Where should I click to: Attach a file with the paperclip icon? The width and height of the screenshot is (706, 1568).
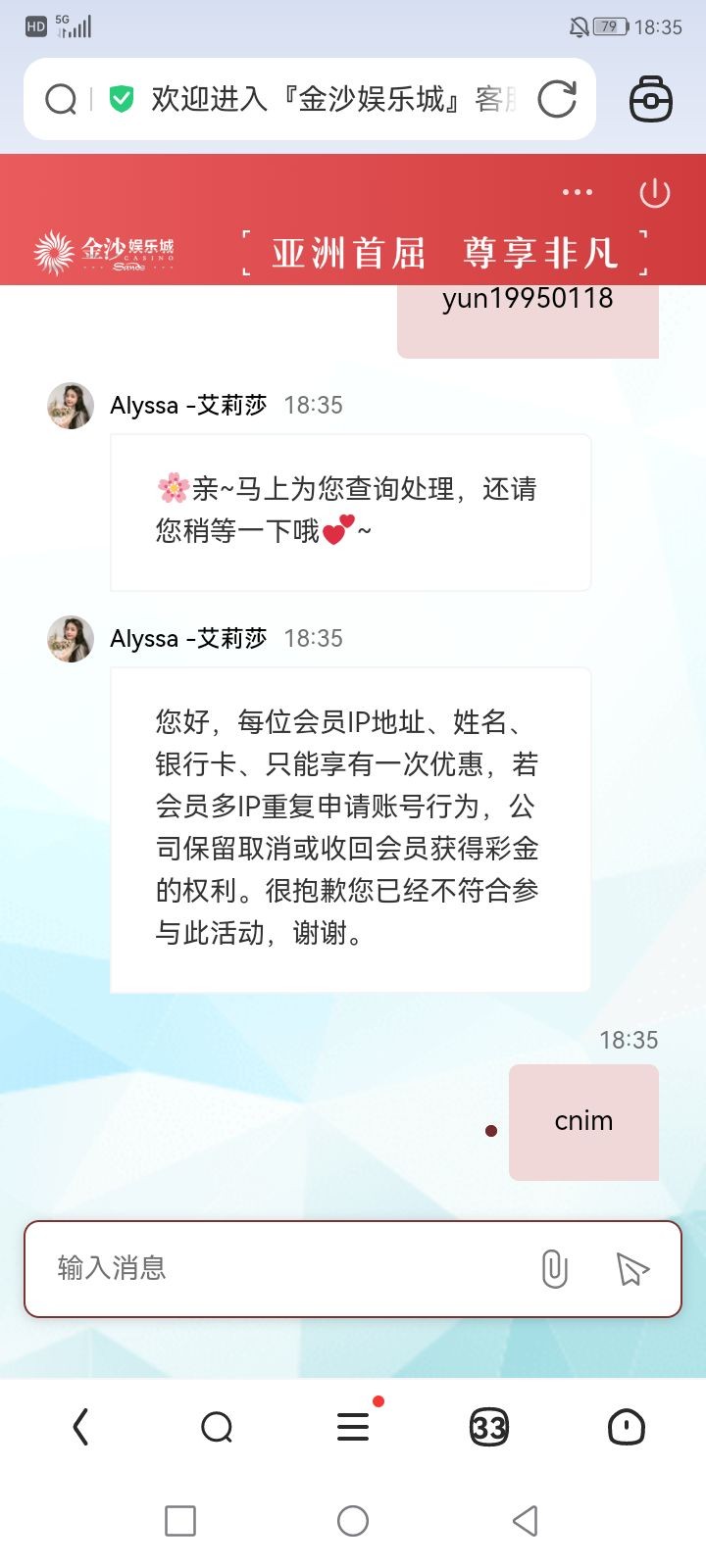(x=554, y=1269)
